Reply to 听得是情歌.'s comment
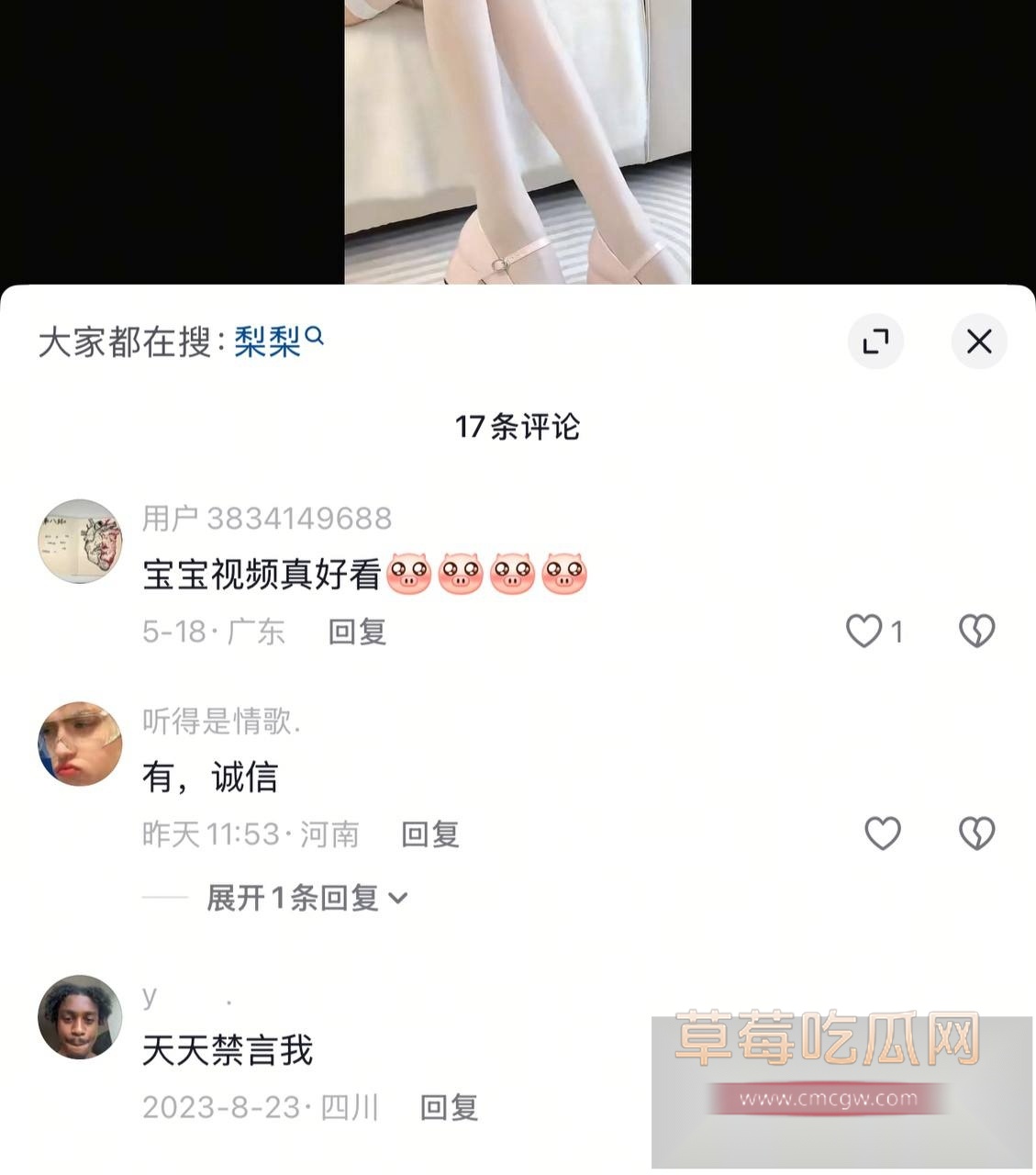1036x1175 pixels. pyautogui.click(x=429, y=834)
